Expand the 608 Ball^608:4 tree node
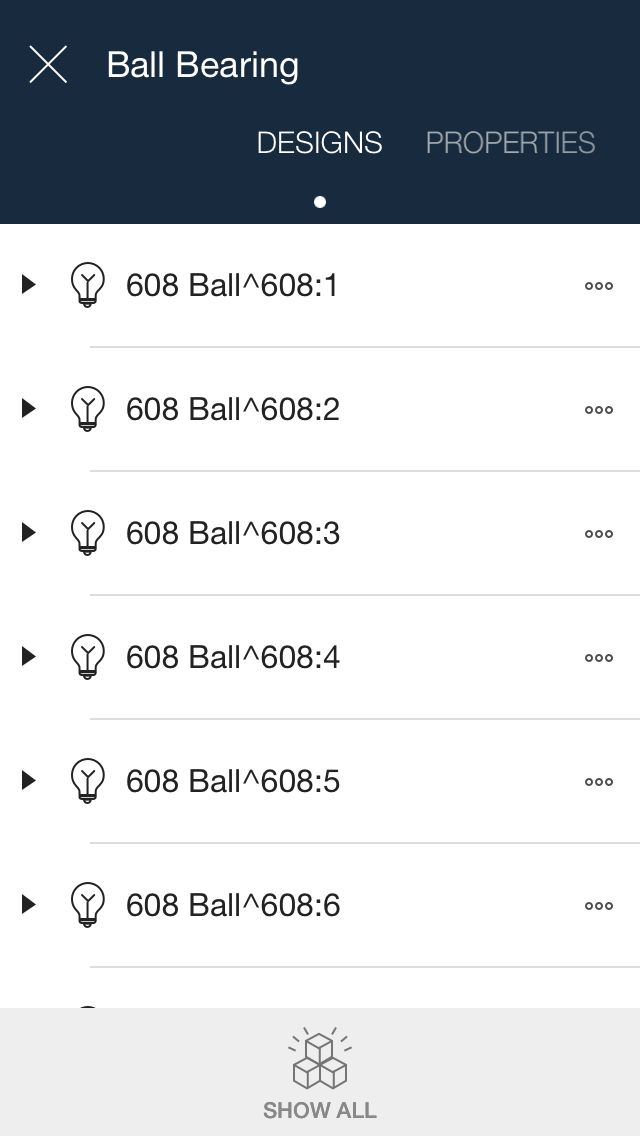 pyautogui.click(x=28, y=656)
